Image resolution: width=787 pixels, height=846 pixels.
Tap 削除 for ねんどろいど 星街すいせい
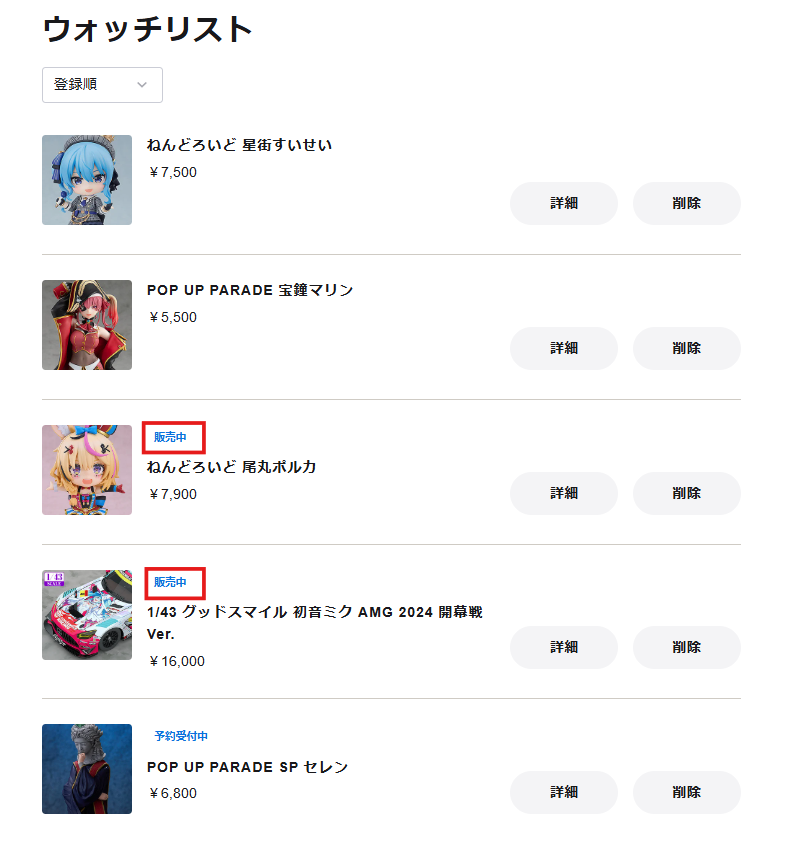point(687,203)
